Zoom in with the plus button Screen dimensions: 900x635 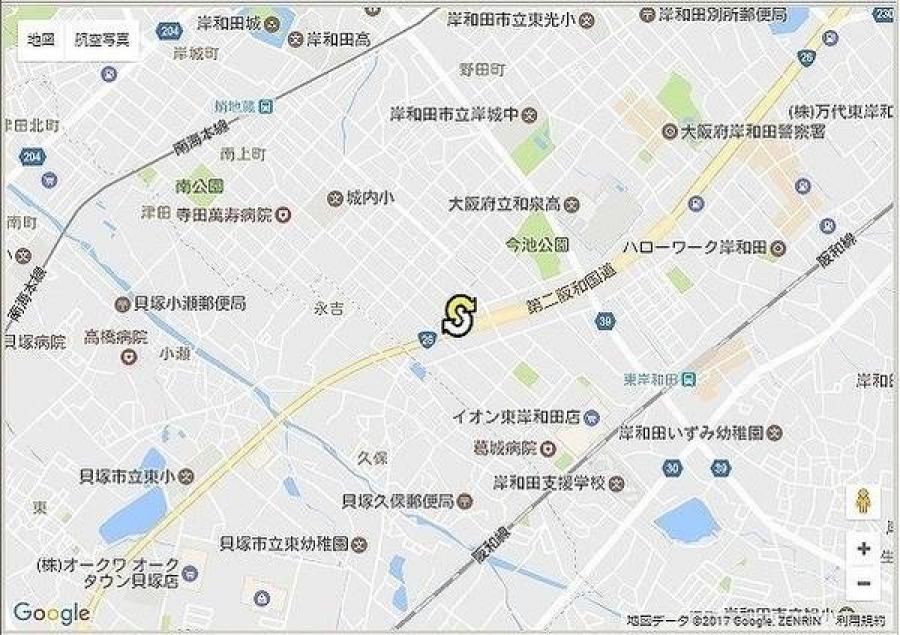(863, 548)
